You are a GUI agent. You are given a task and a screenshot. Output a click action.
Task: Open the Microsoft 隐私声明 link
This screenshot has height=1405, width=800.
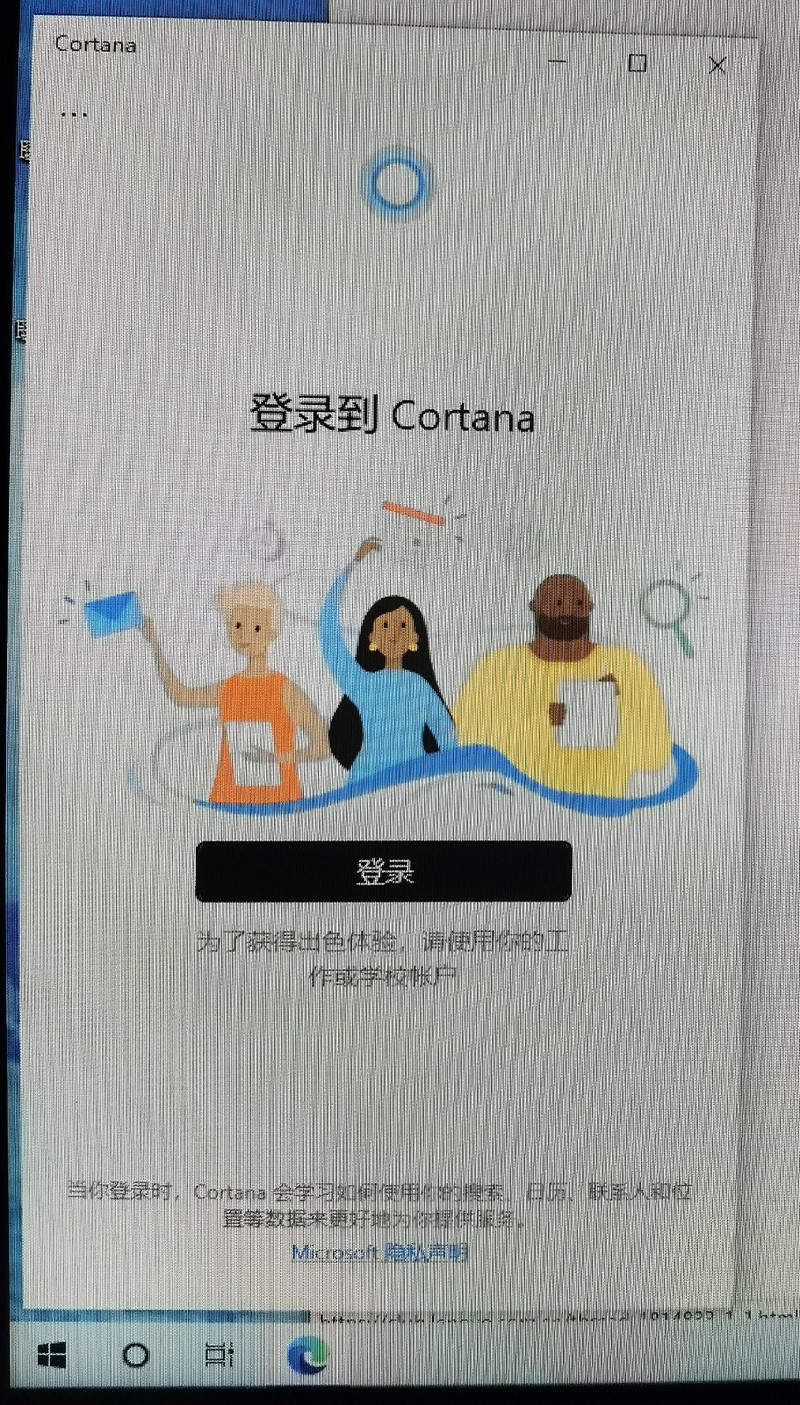pos(380,1252)
